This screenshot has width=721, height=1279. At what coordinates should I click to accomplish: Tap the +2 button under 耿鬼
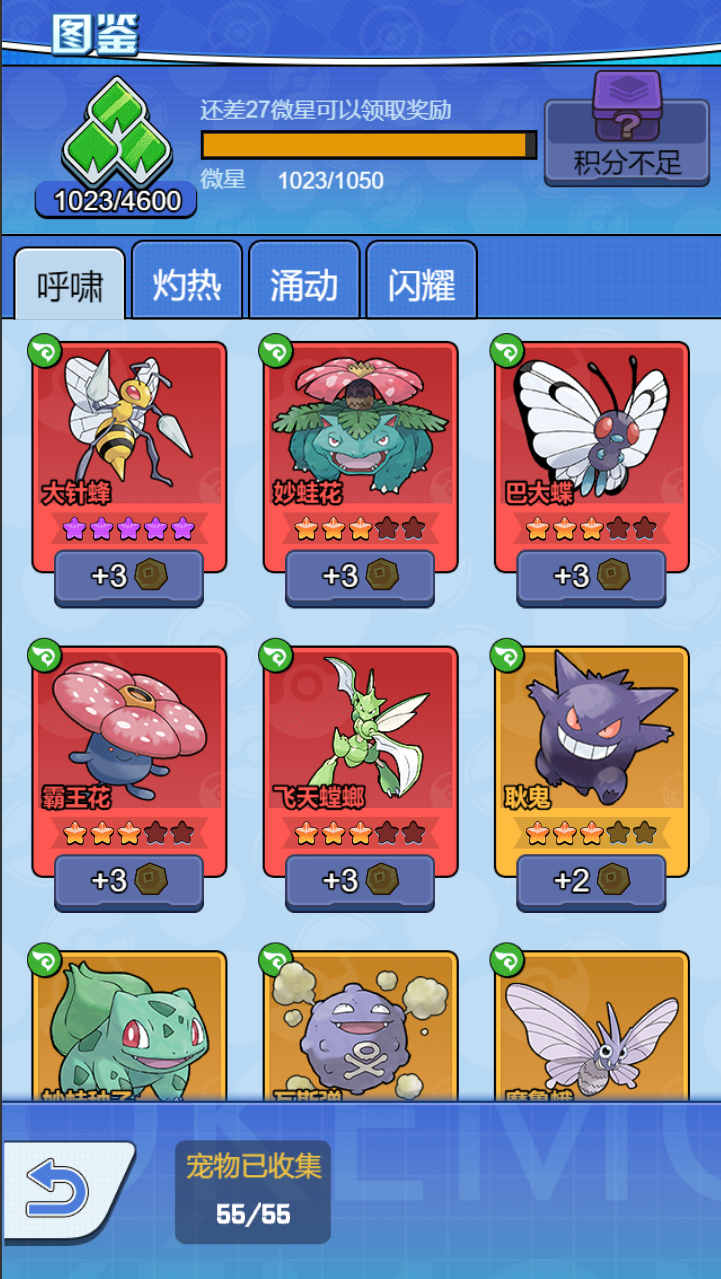click(591, 882)
